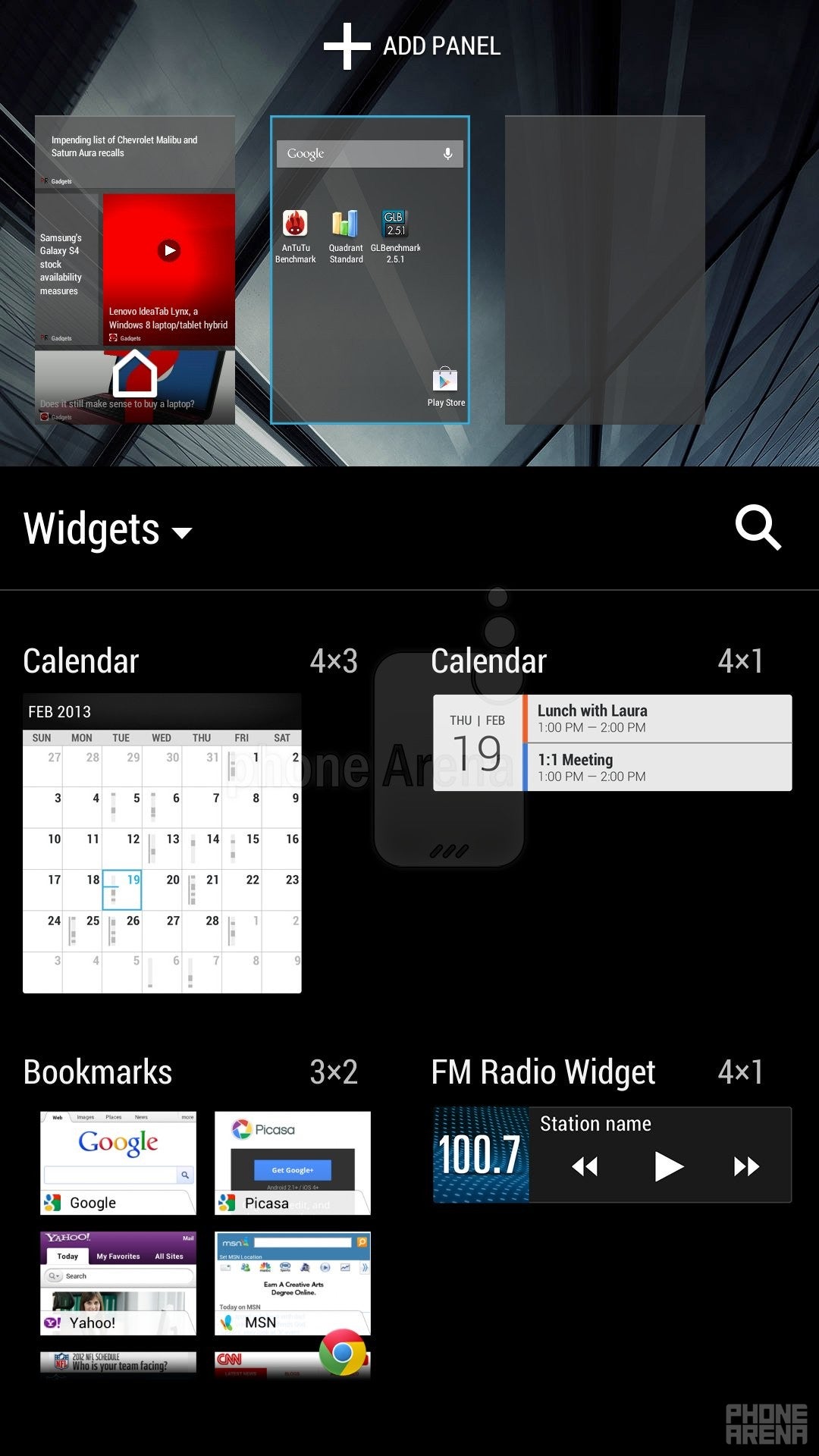
Task: Open the Widgets dropdown
Action: click(108, 529)
